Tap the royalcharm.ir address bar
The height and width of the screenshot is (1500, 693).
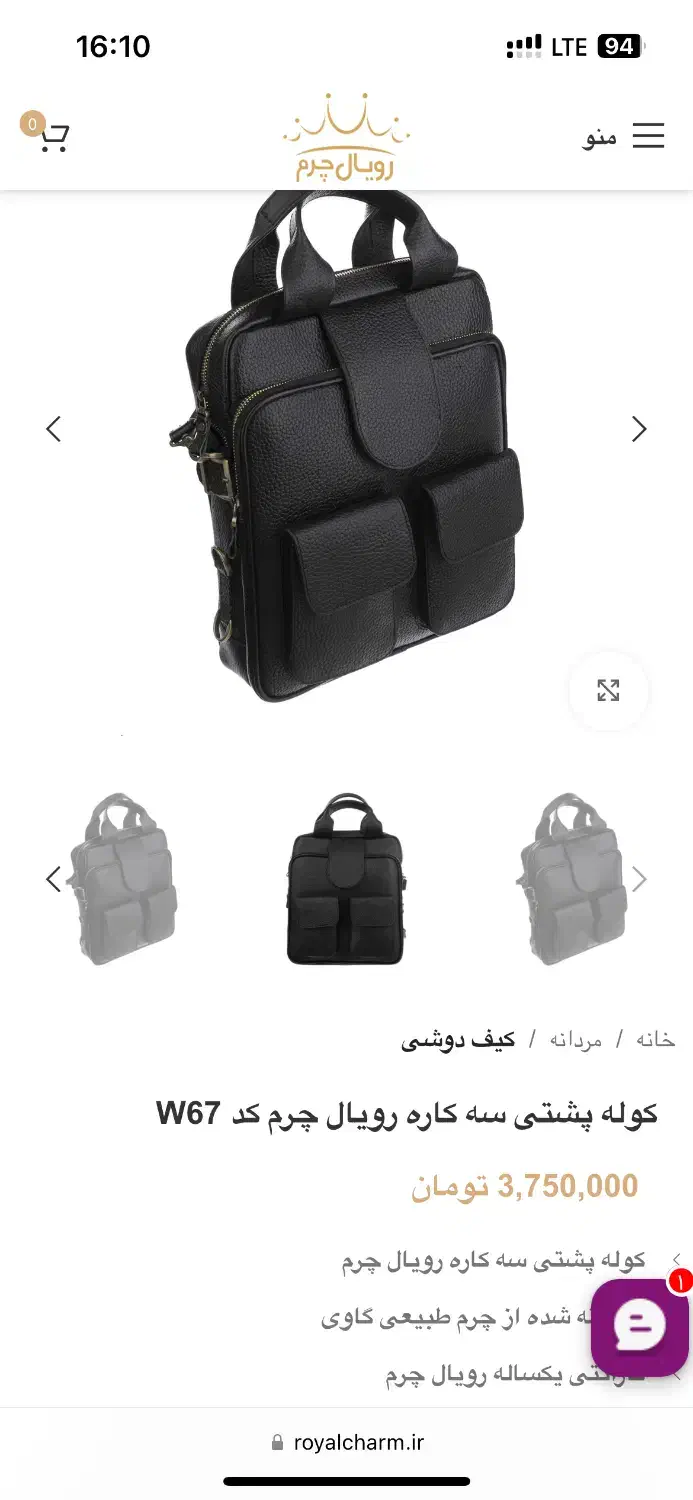click(347, 1442)
